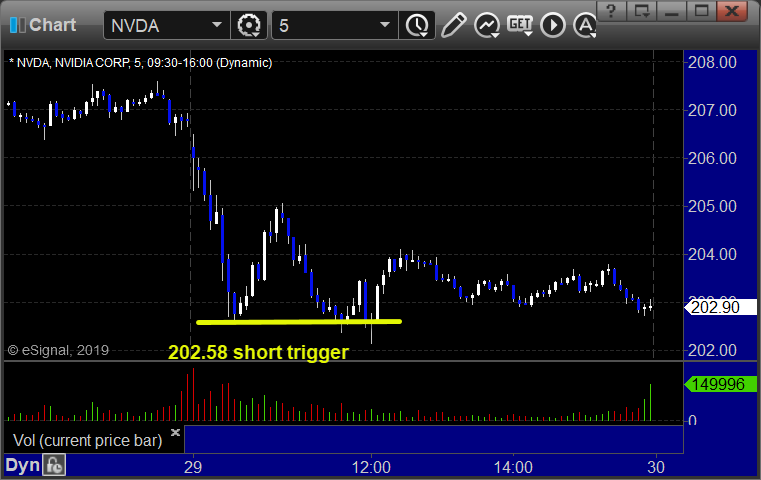Open the NVDA symbol dropdown
The image size is (761, 480).
click(217, 24)
